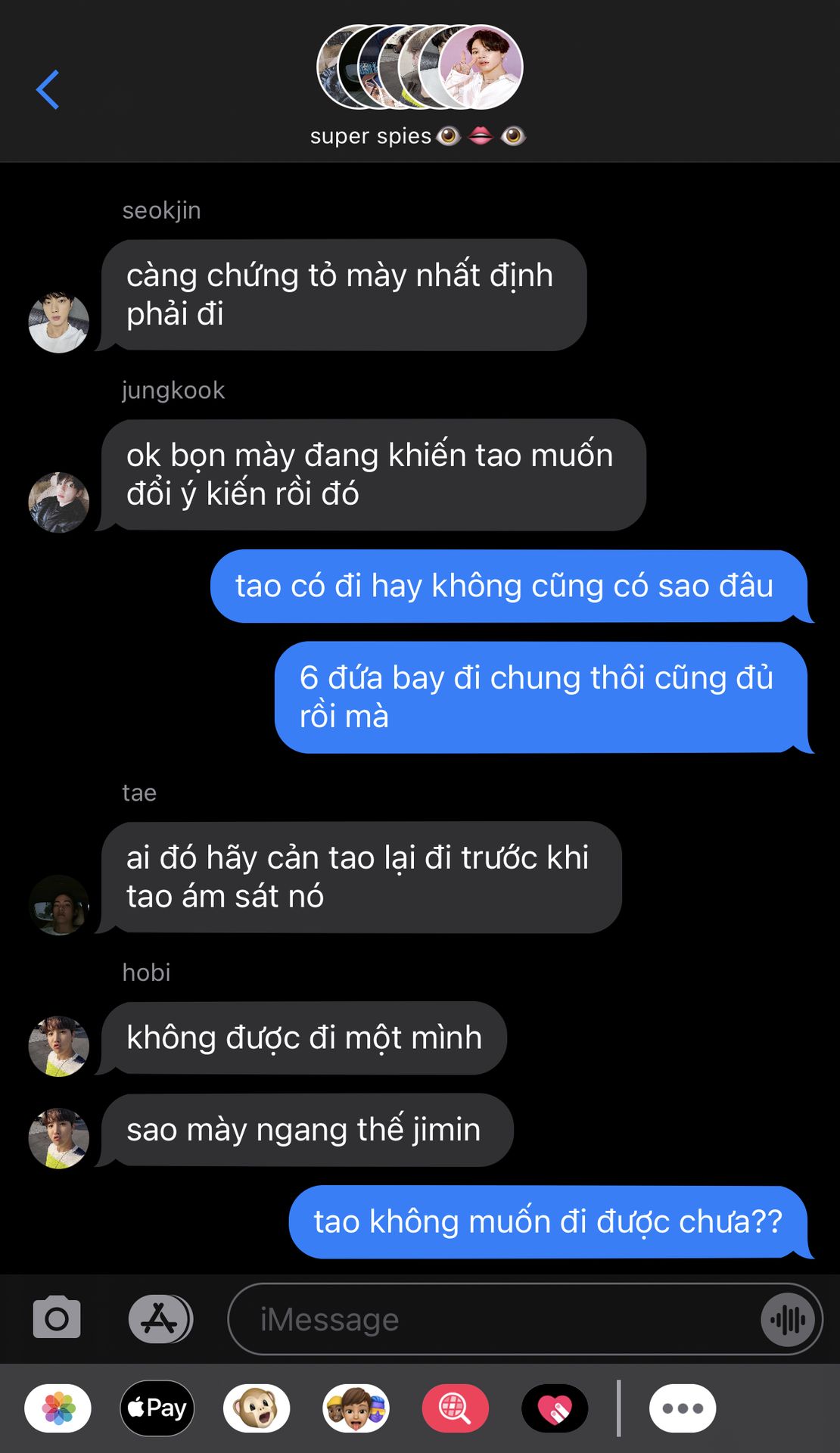Tap tae's profile picture
The image size is (840, 1453).
(58, 905)
